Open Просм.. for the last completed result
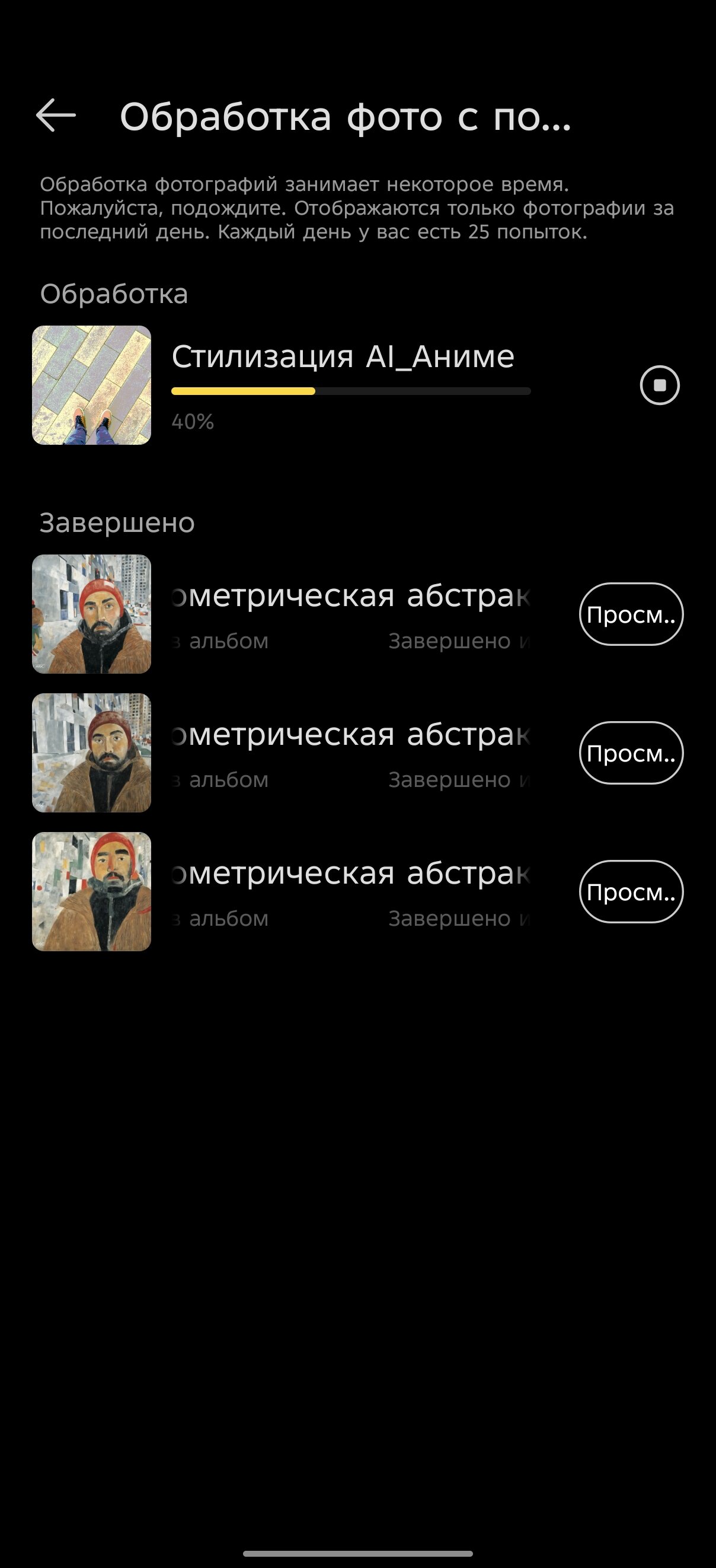This screenshot has width=716, height=1568. pyautogui.click(x=631, y=892)
